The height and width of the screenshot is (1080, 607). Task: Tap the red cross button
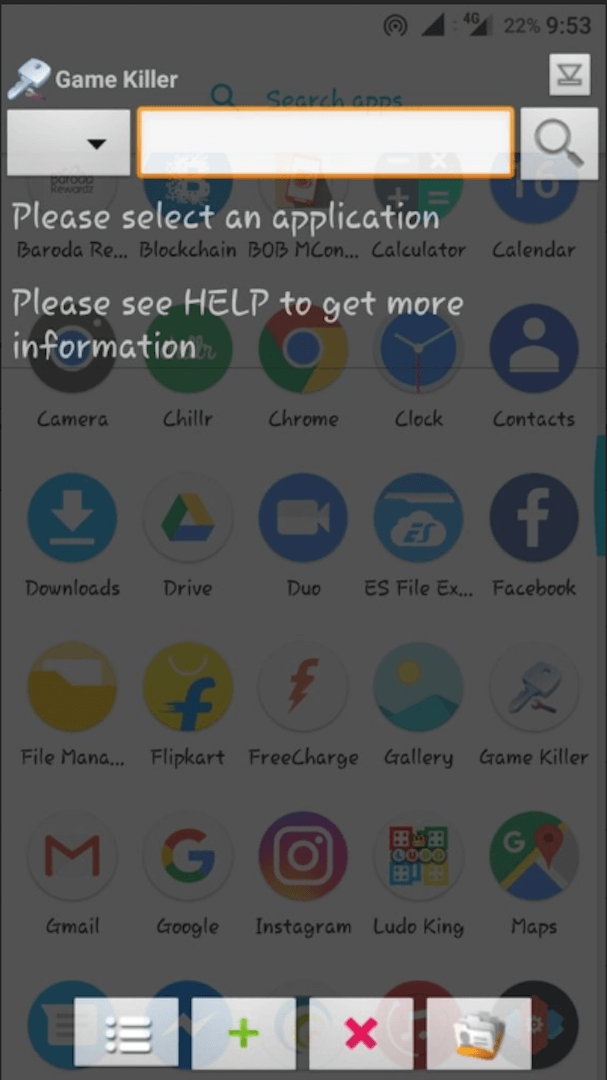coord(361,1033)
